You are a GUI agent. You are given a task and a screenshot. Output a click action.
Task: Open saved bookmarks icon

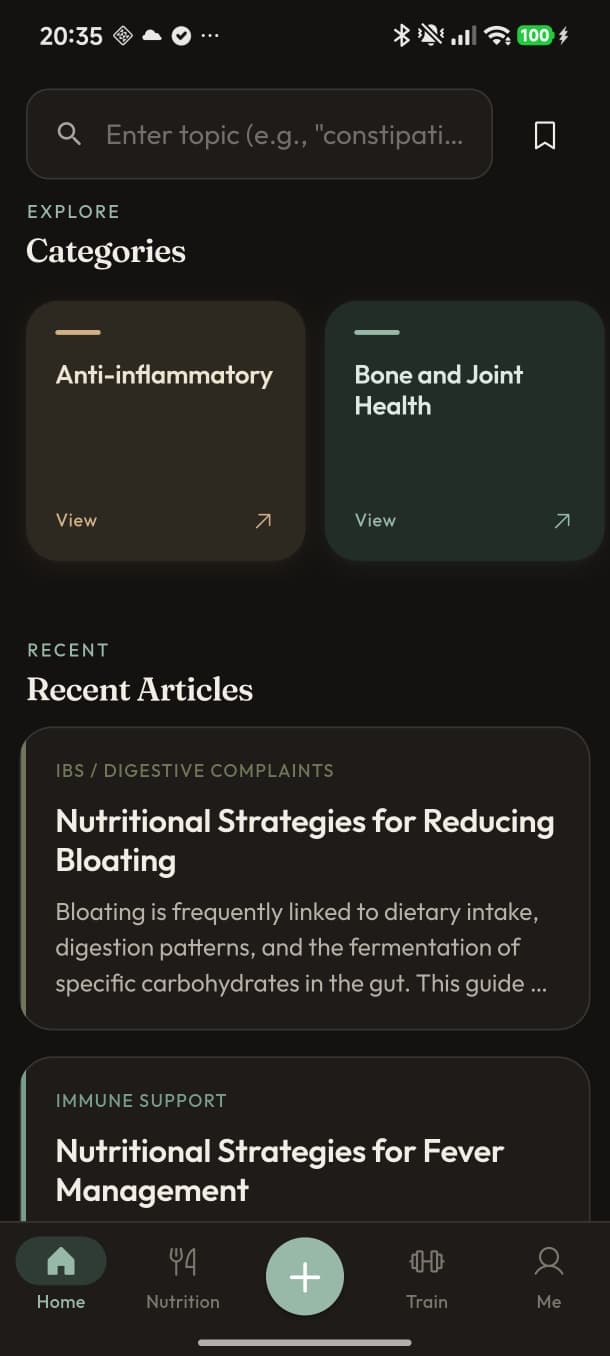click(x=545, y=135)
